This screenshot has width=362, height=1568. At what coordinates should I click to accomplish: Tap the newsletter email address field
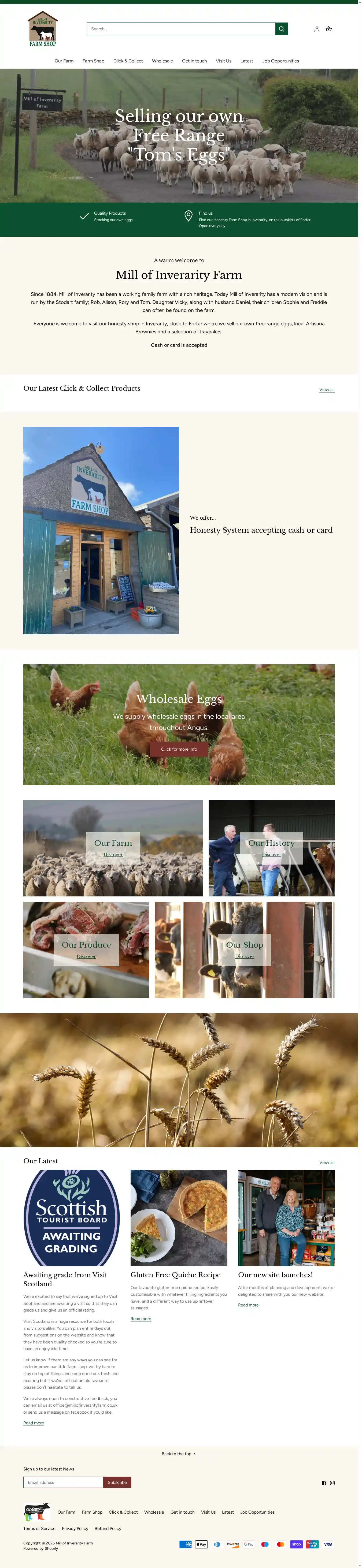click(63, 1482)
